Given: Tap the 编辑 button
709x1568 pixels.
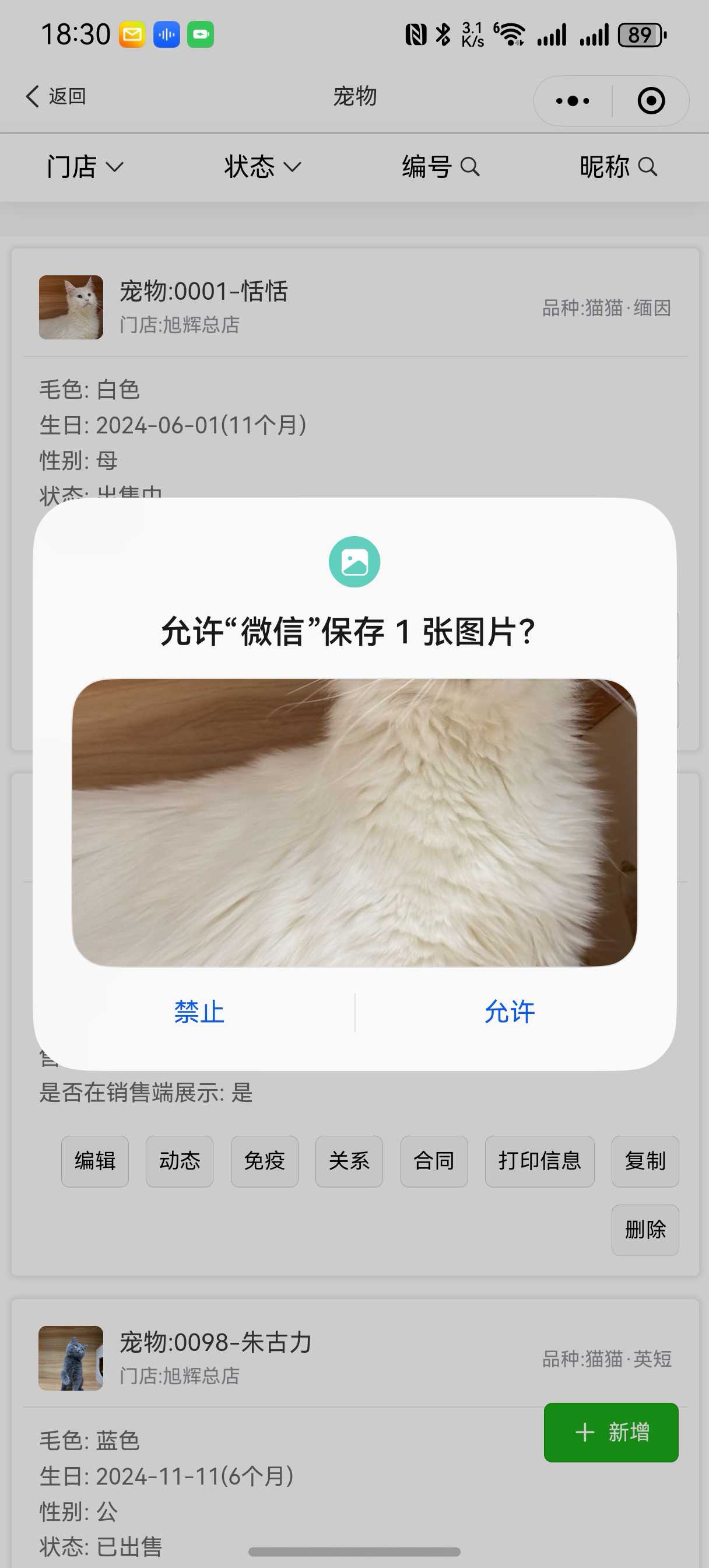Looking at the screenshot, I should click(x=95, y=1161).
